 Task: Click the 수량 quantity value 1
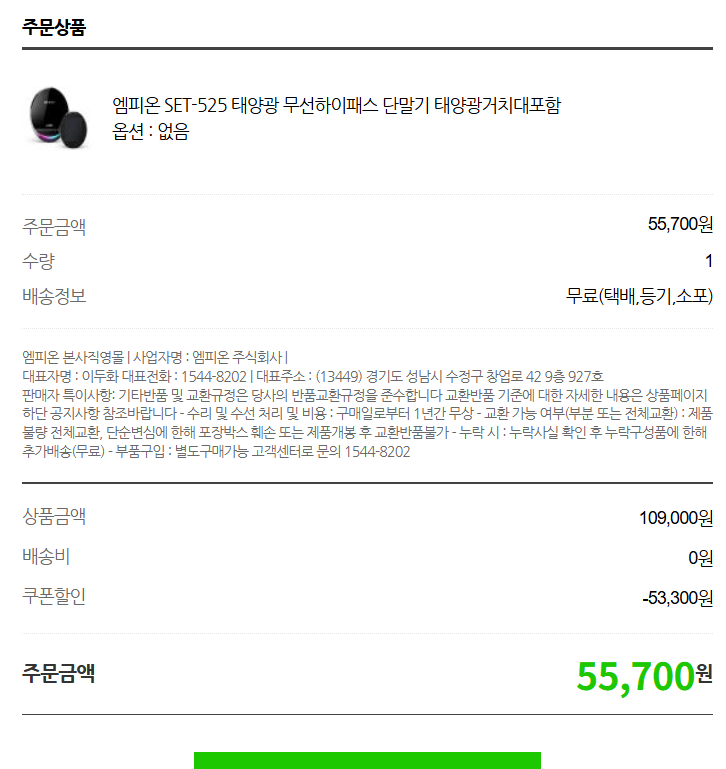[707, 260]
